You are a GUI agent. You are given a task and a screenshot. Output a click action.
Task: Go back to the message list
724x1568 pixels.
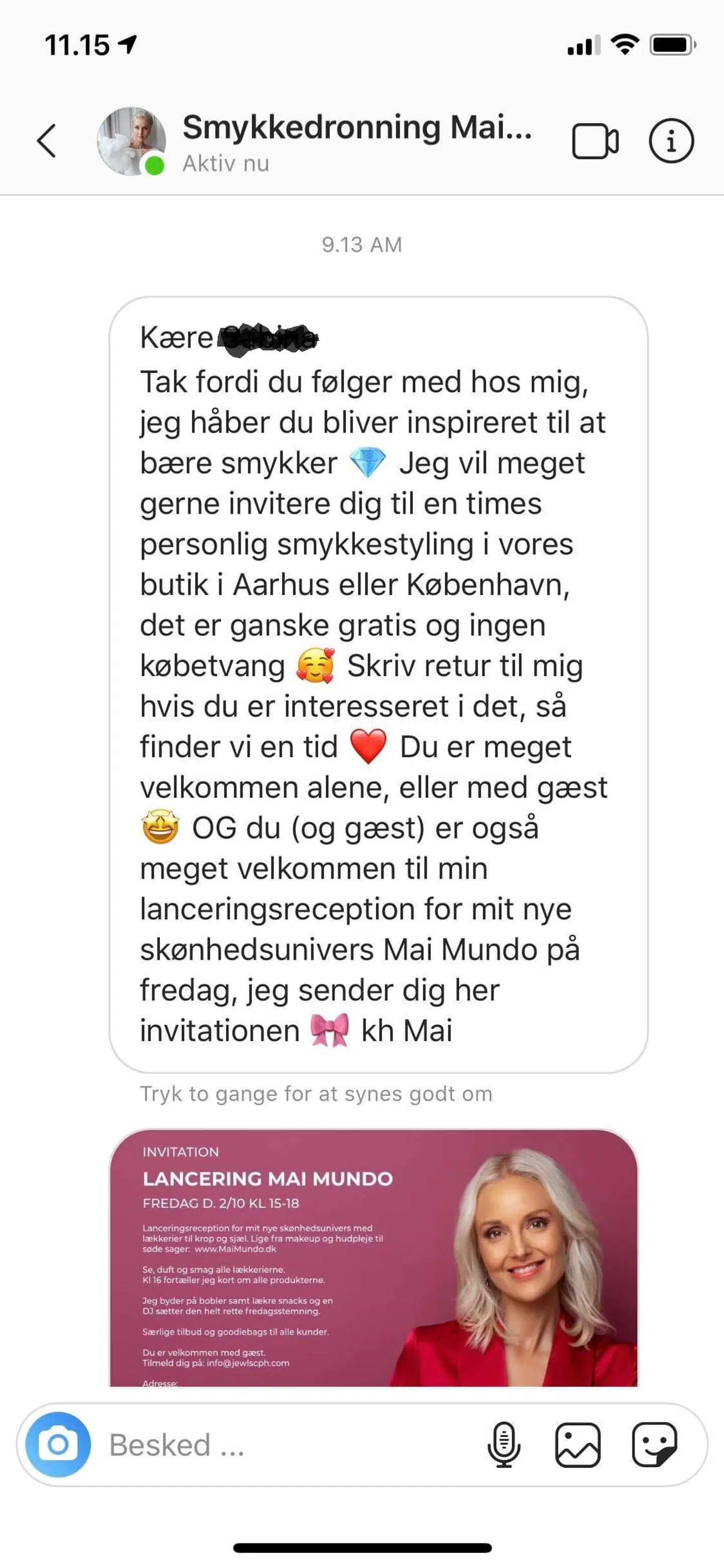coord(47,141)
